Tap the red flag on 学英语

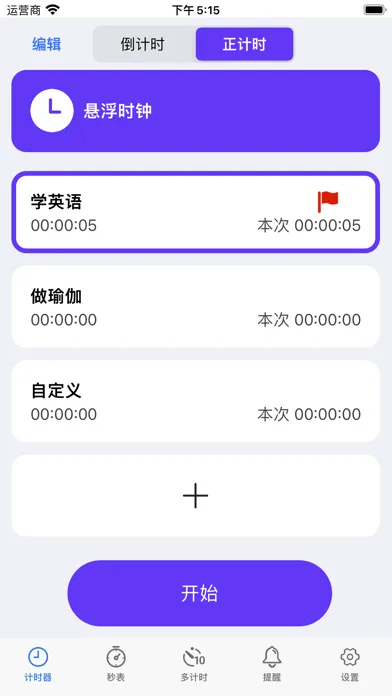tap(328, 202)
